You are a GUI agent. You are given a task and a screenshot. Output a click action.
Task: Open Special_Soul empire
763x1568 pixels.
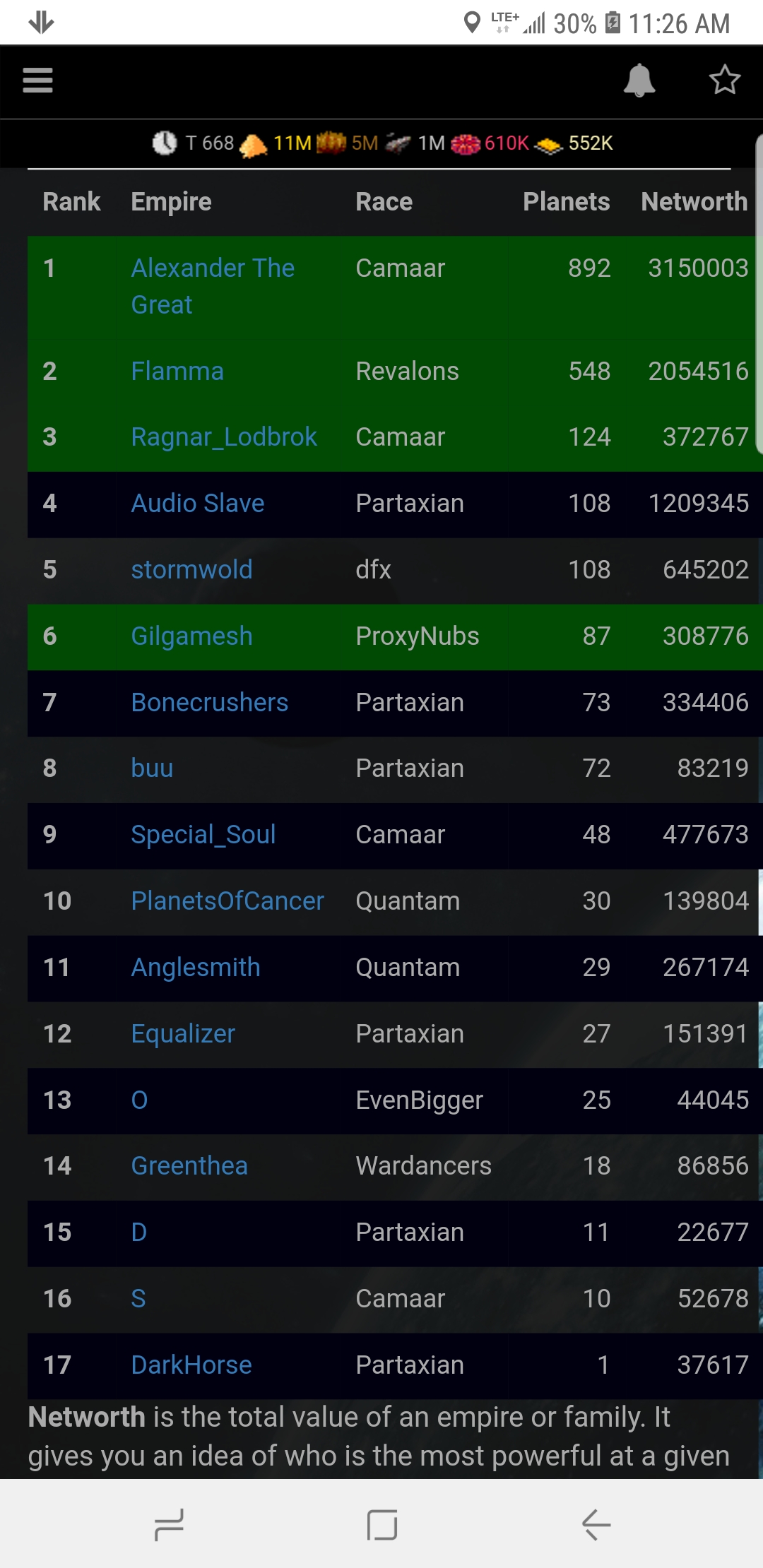coord(203,835)
